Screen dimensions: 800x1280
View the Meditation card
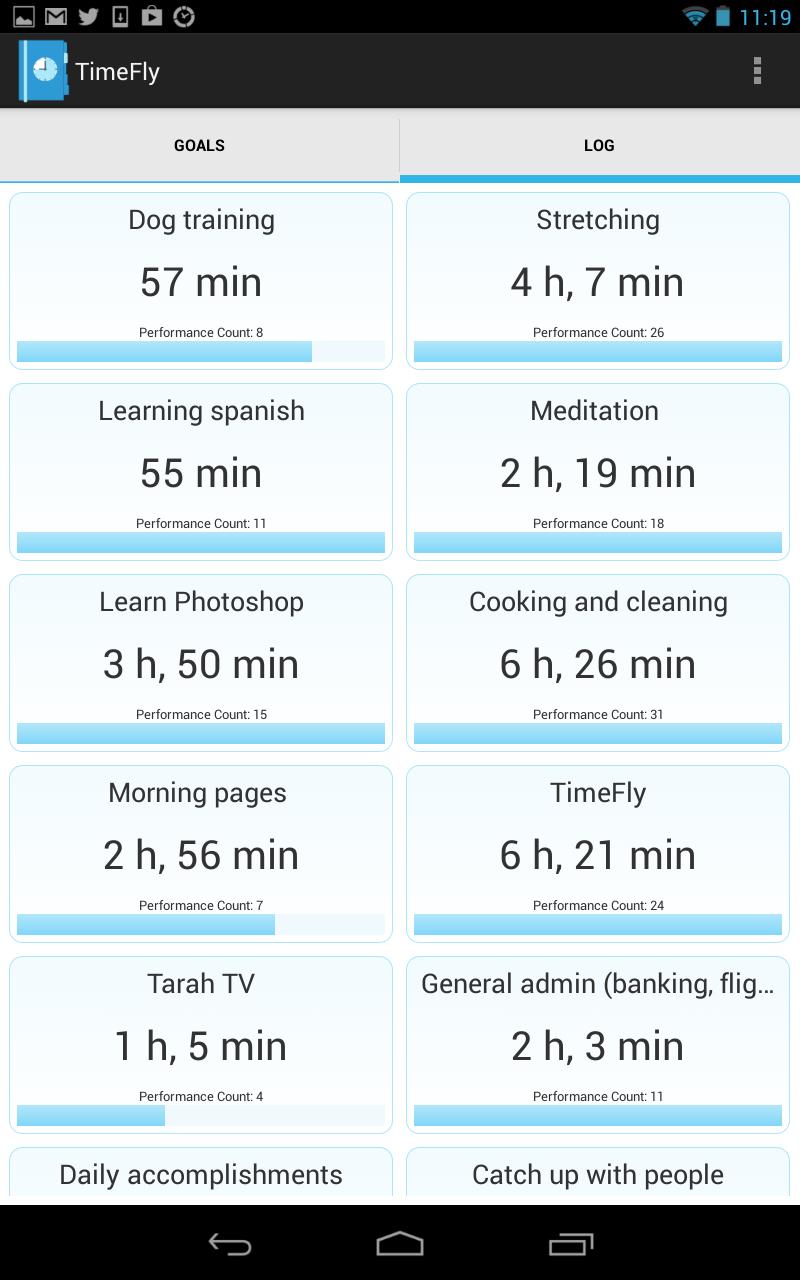tap(598, 472)
